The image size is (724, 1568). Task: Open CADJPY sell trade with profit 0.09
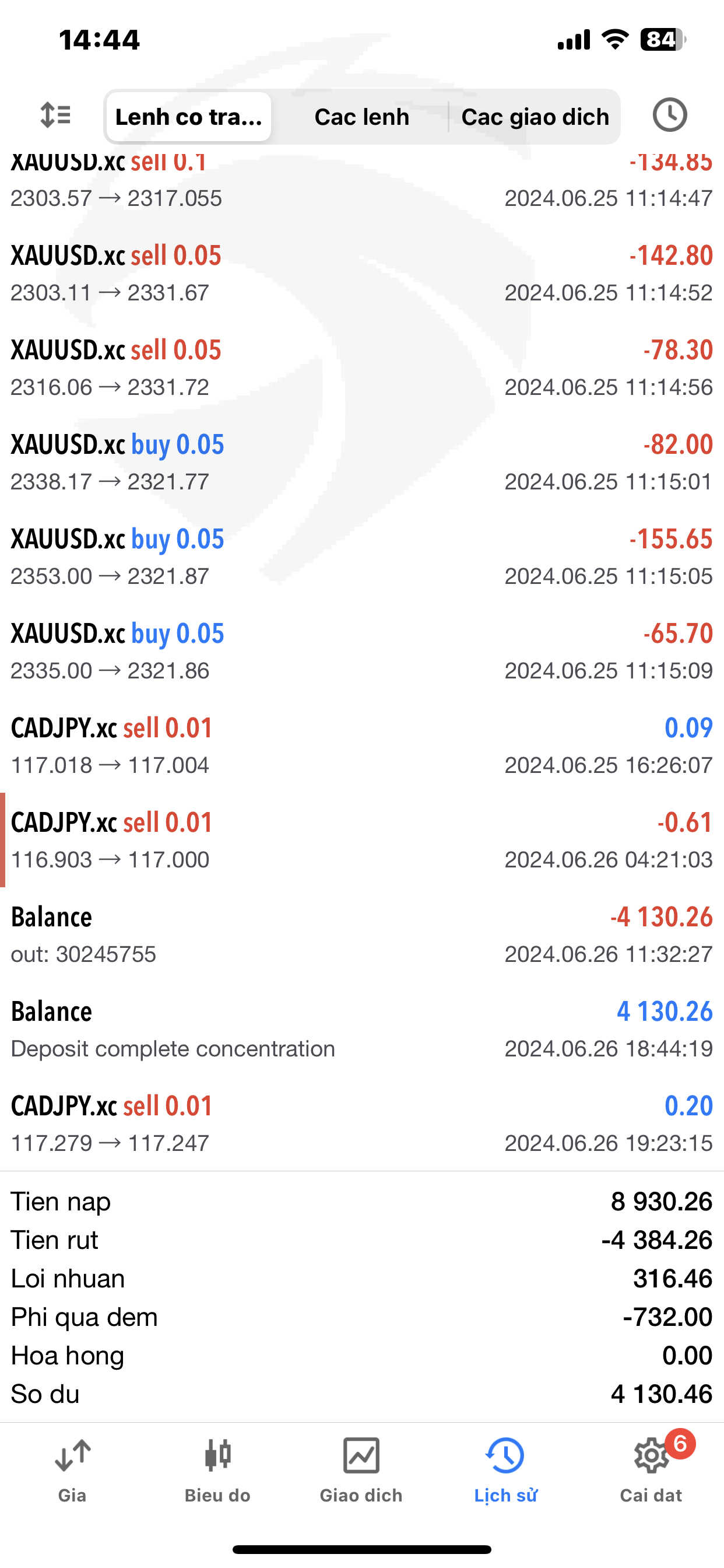point(362,745)
